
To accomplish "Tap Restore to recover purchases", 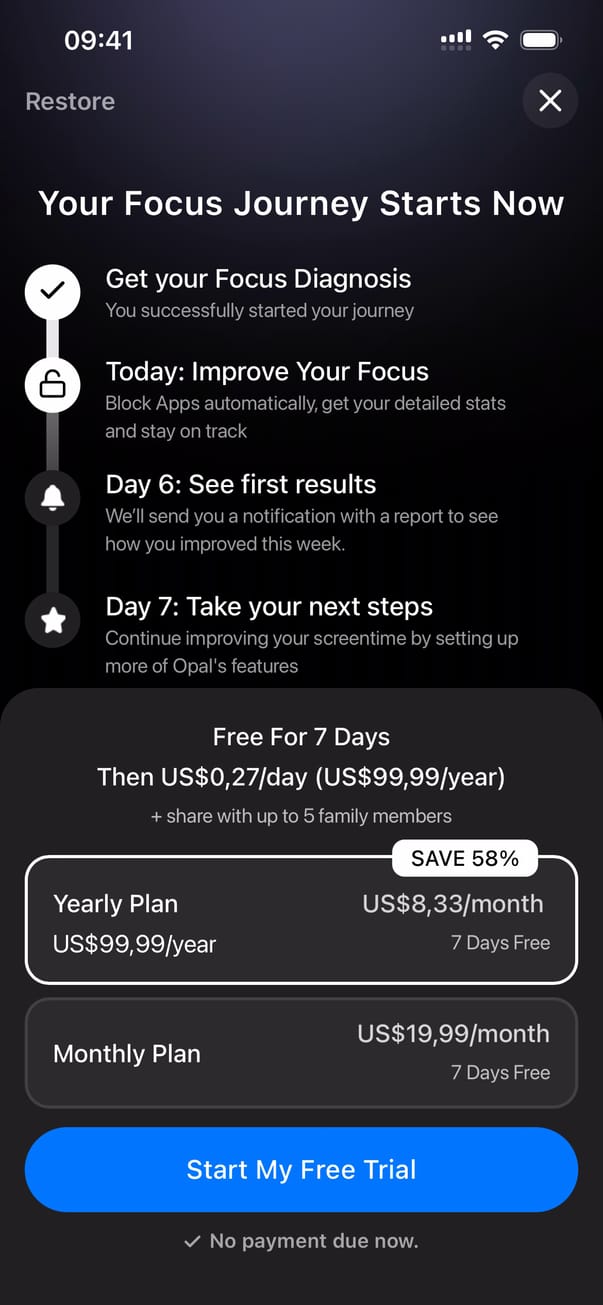I will click(70, 102).
